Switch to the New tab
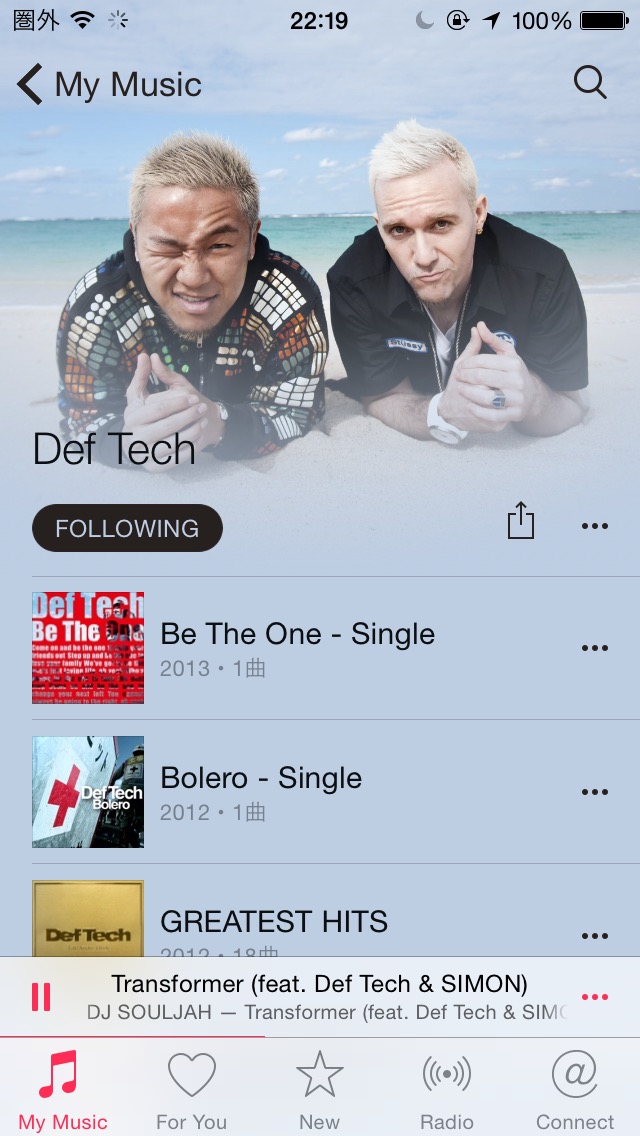 click(319, 1088)
